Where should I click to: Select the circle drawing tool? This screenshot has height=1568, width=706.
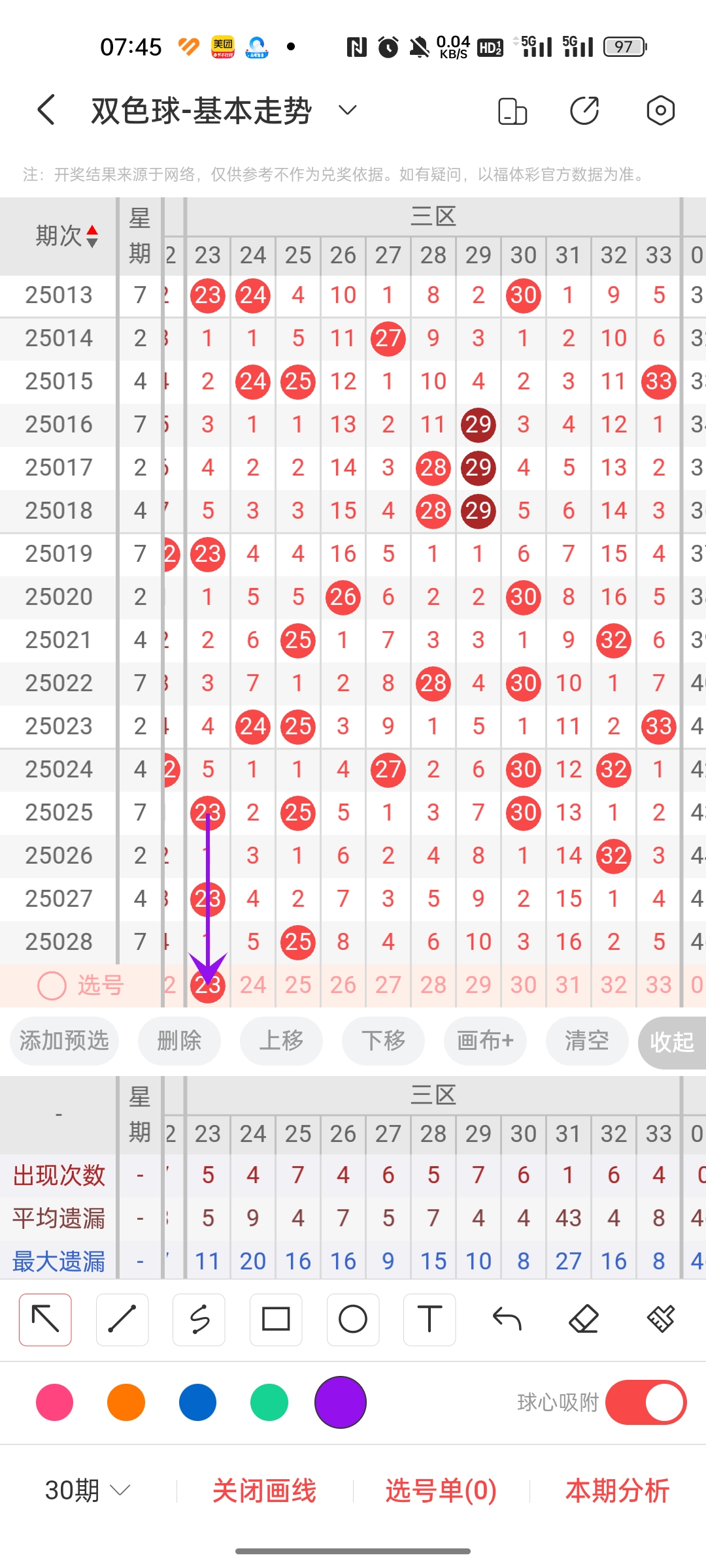353,1319
